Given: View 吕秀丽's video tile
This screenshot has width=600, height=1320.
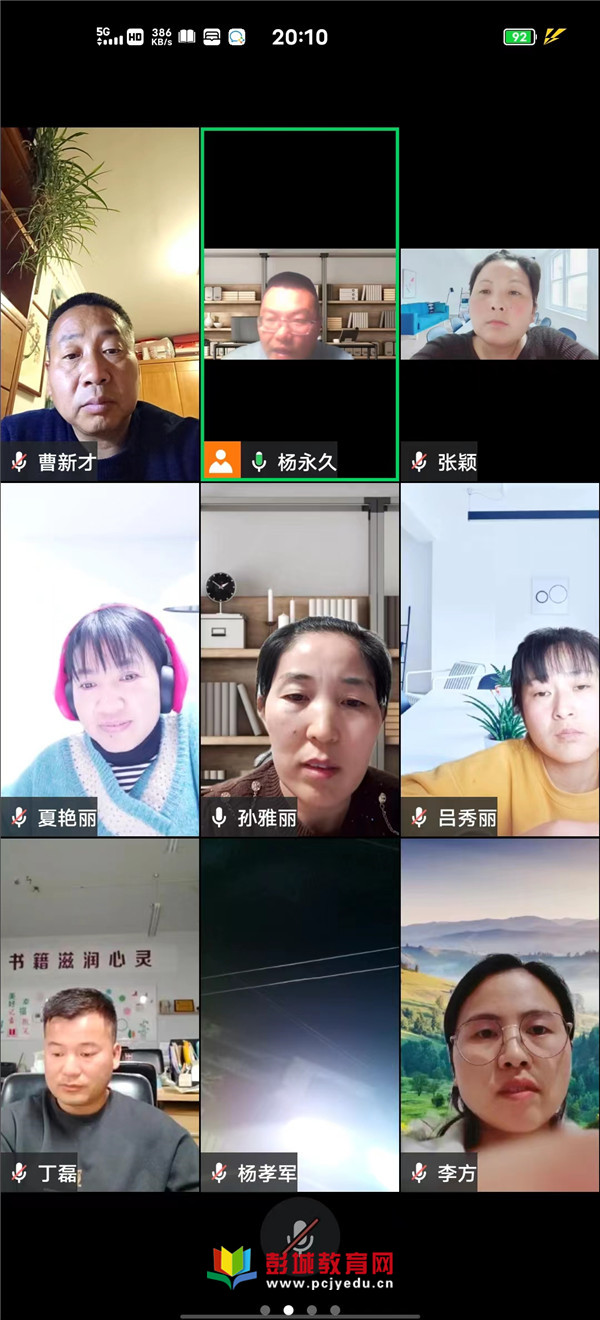Looking at the screenshot, I should pos(500,660).
